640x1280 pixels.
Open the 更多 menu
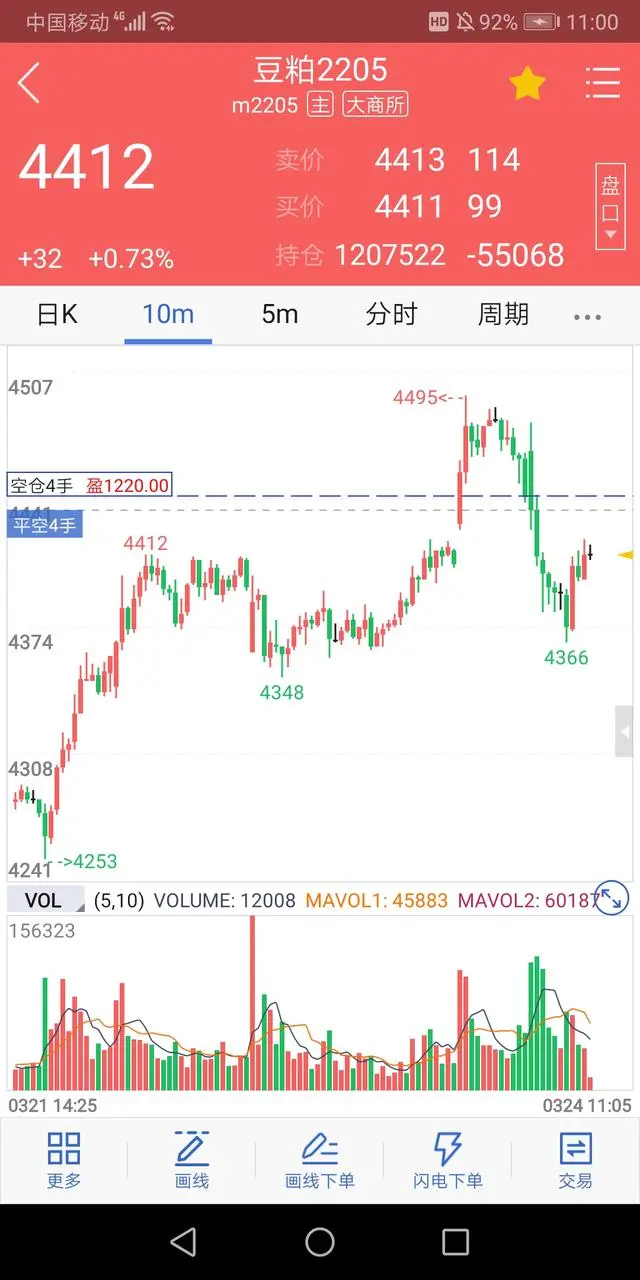pyautogui.click(x=64, y=1160)
